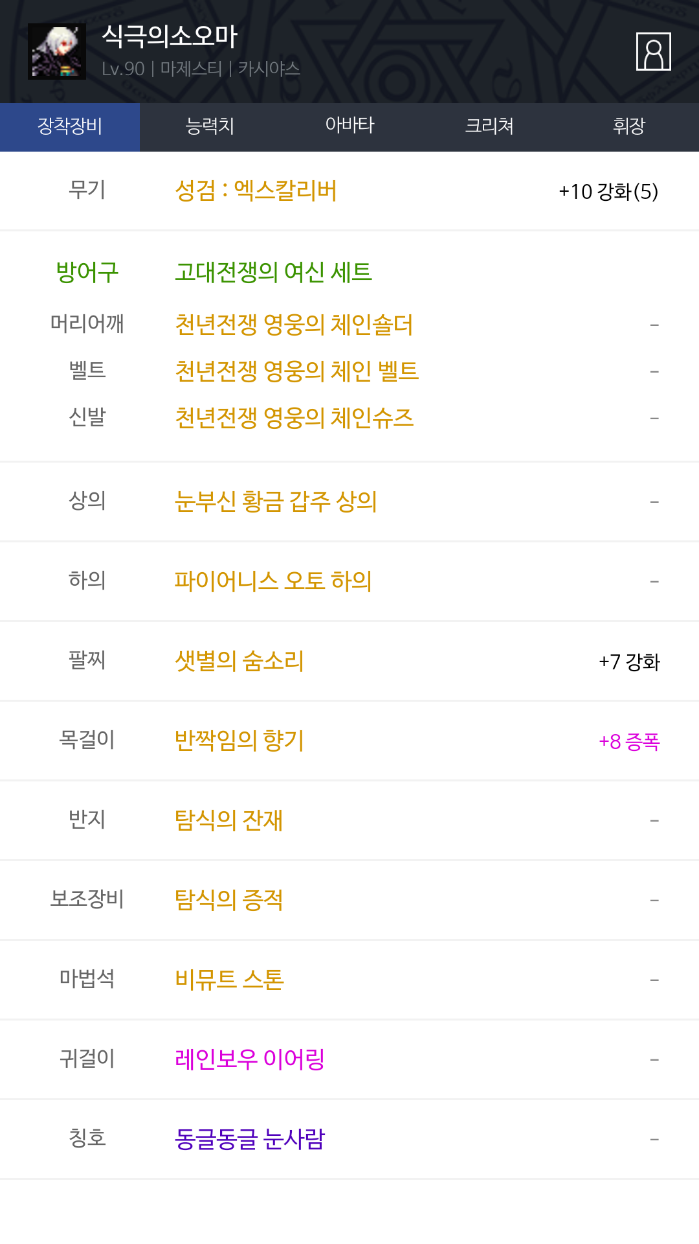Open weapon 성검 : 엑스칼리버 details
This screenshot has width=699, height=1244.
tap(256, 191)
